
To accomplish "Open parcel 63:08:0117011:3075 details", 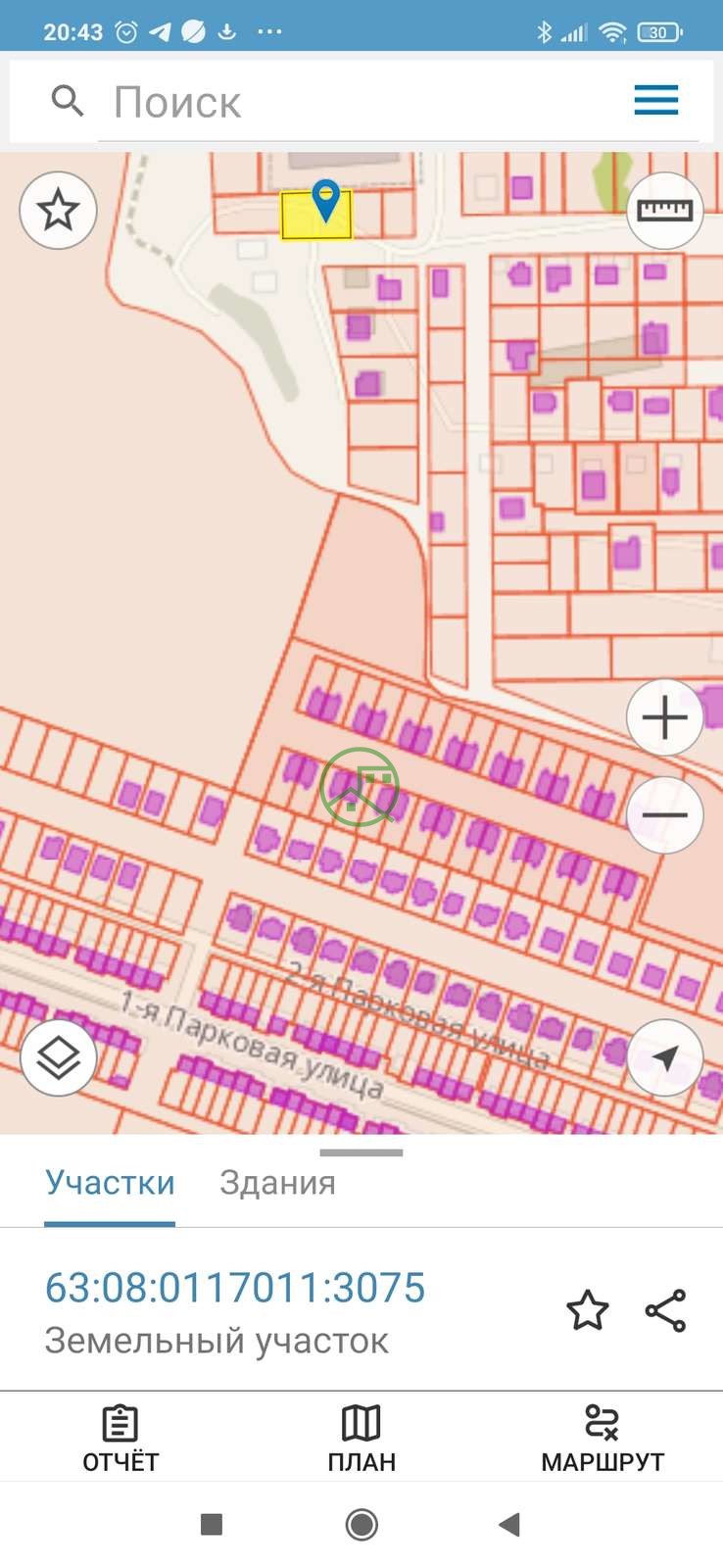I will (x=235, y=1289).
